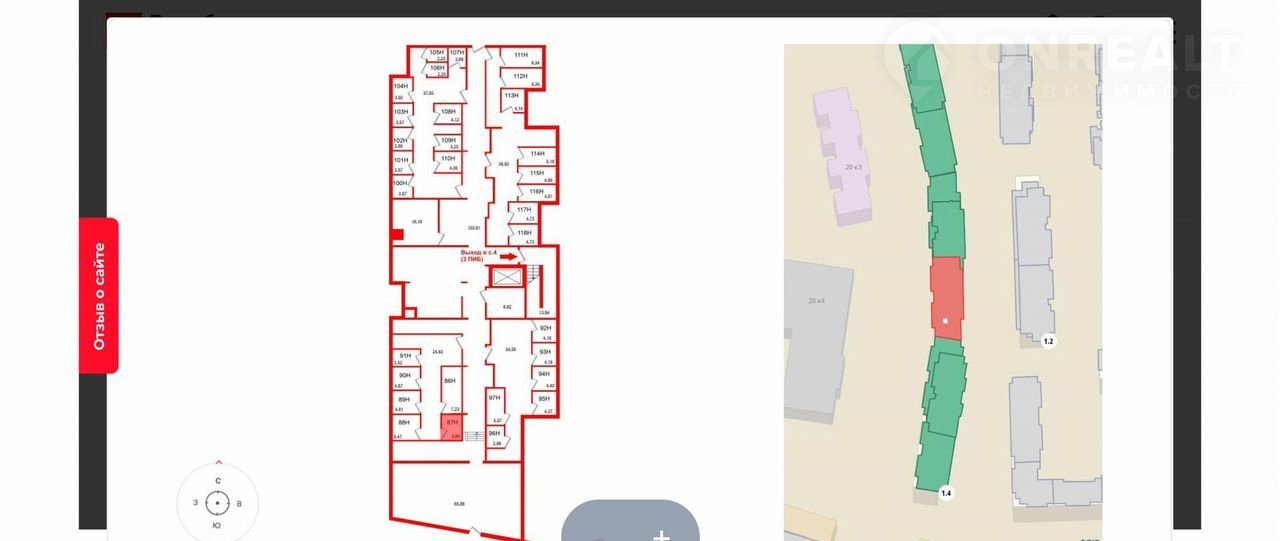This screenshot has width=1280, height=541.
Task: Select building 1.2 on the map
Action: click(1048, 341)
